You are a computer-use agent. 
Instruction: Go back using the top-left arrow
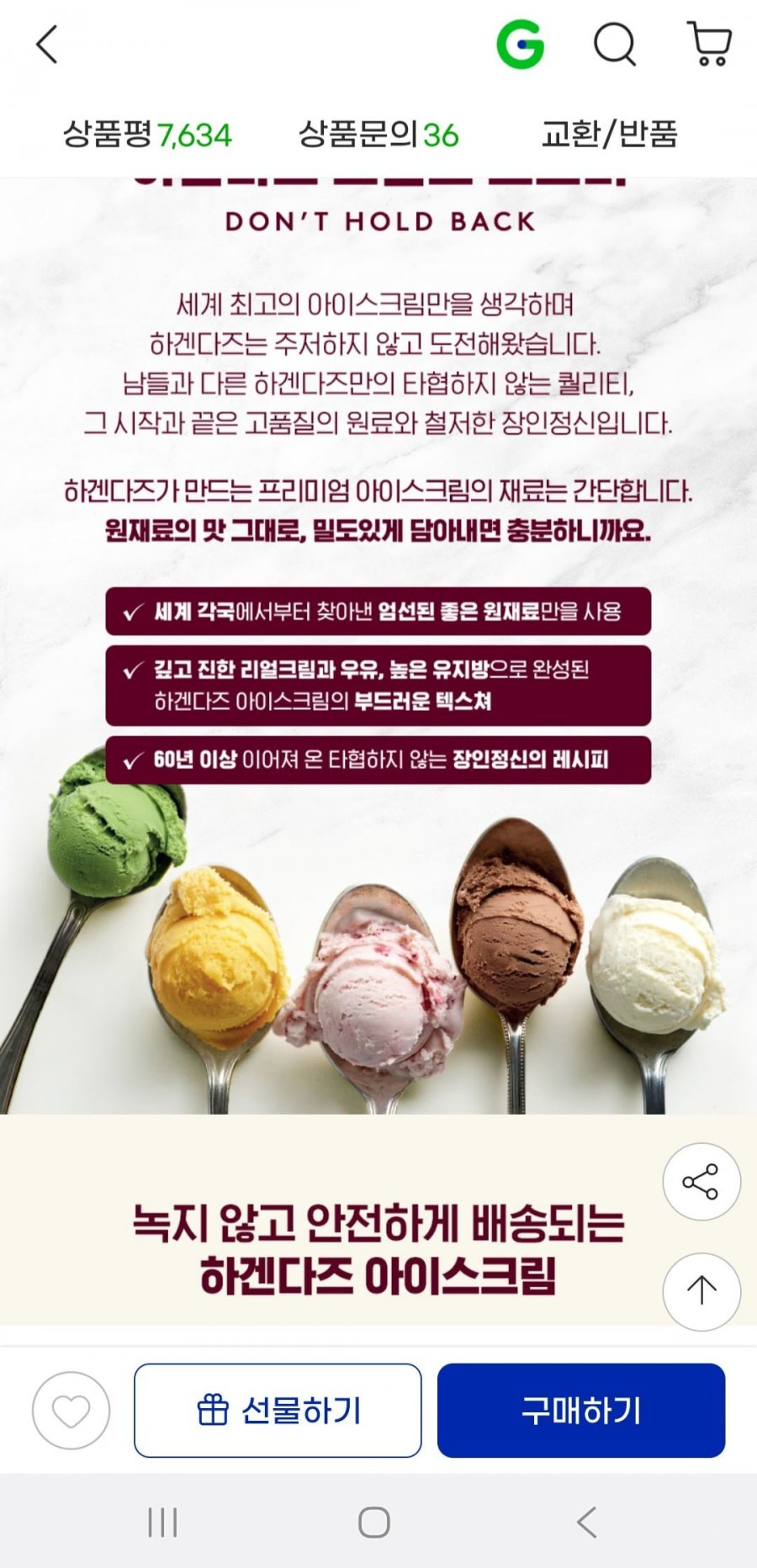click(47, 45)
